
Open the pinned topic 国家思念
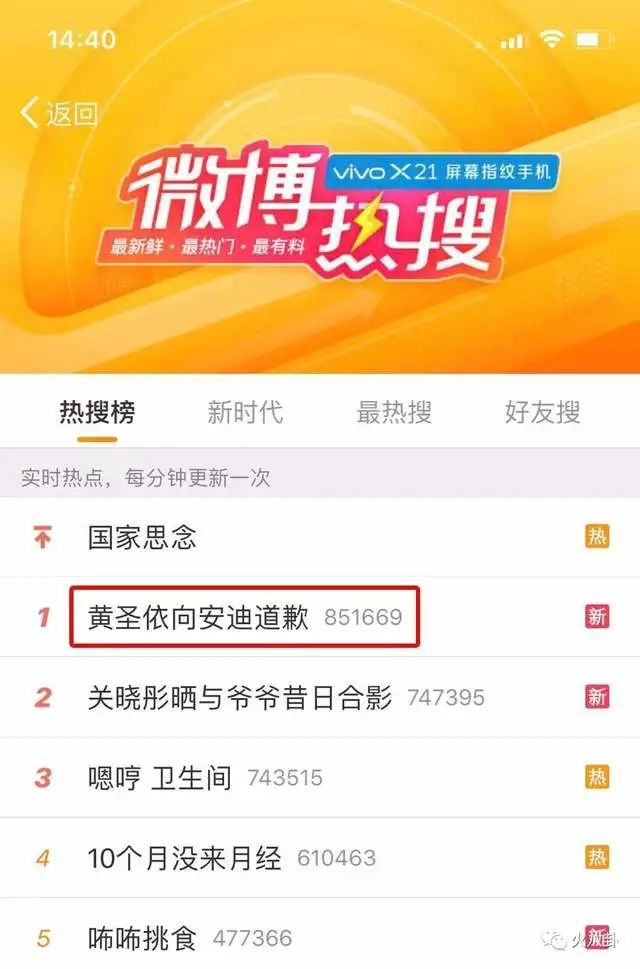click(142, 538)
